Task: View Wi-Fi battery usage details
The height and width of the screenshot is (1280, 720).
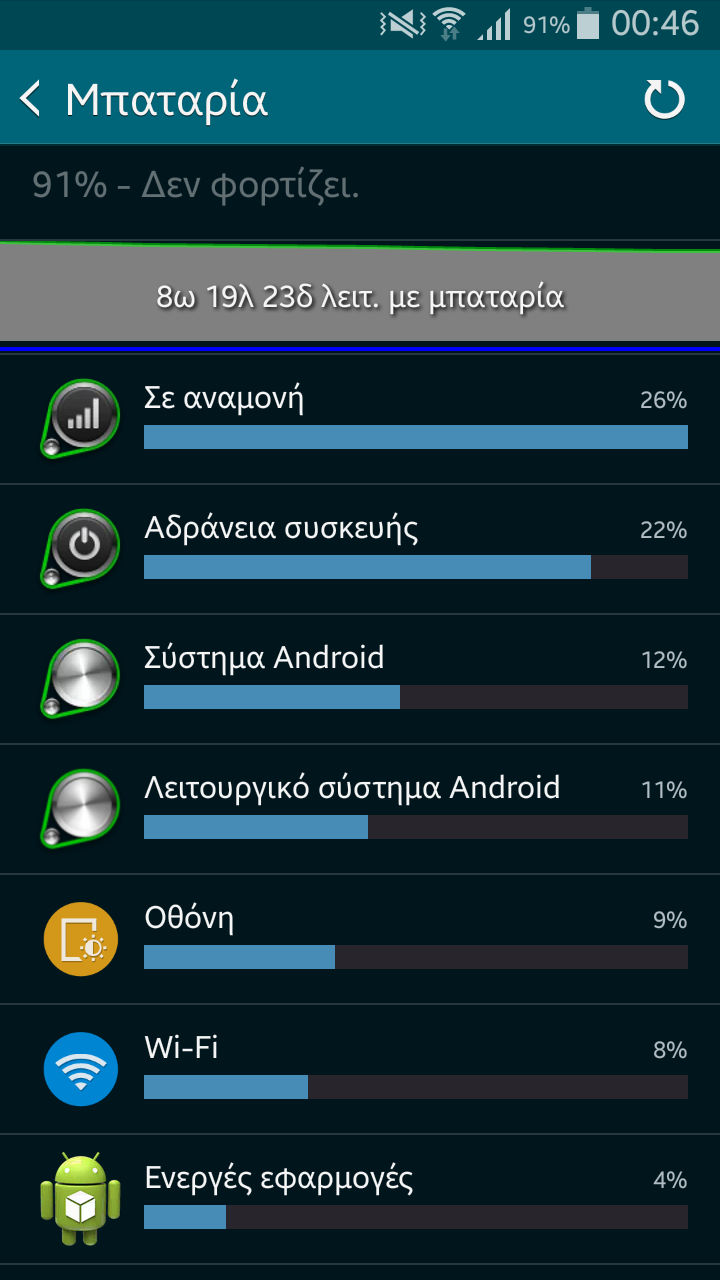Action: 360,1070
